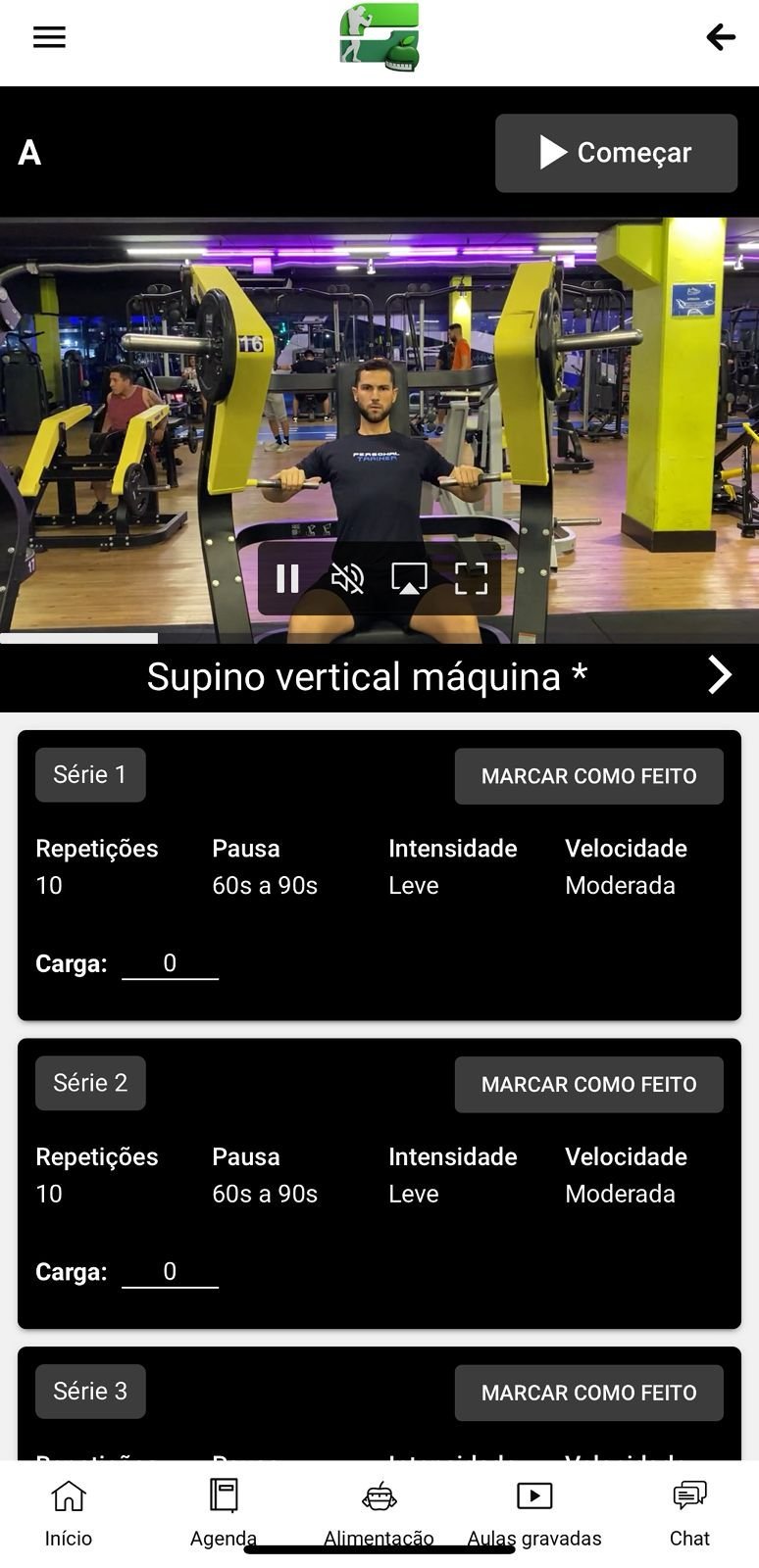Go back using the top arrow
The image size is (759, 1568).
coord(721,37)
